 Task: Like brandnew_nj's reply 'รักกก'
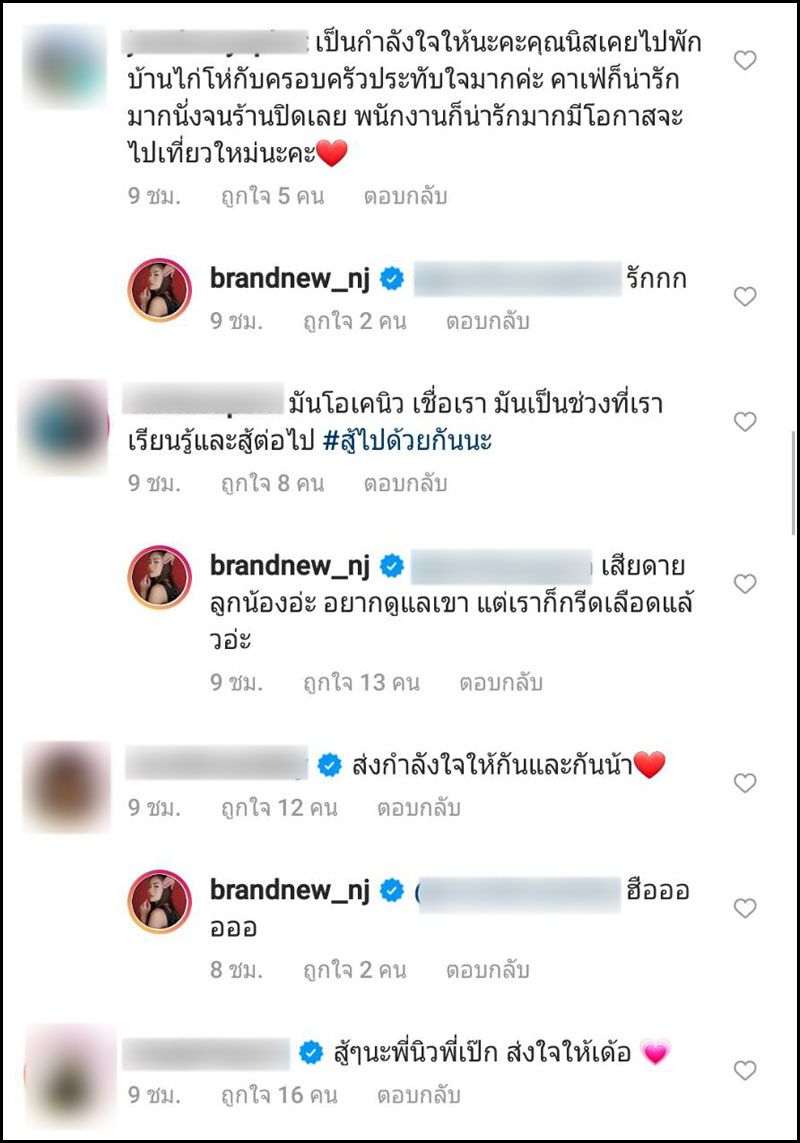(745, 296)
